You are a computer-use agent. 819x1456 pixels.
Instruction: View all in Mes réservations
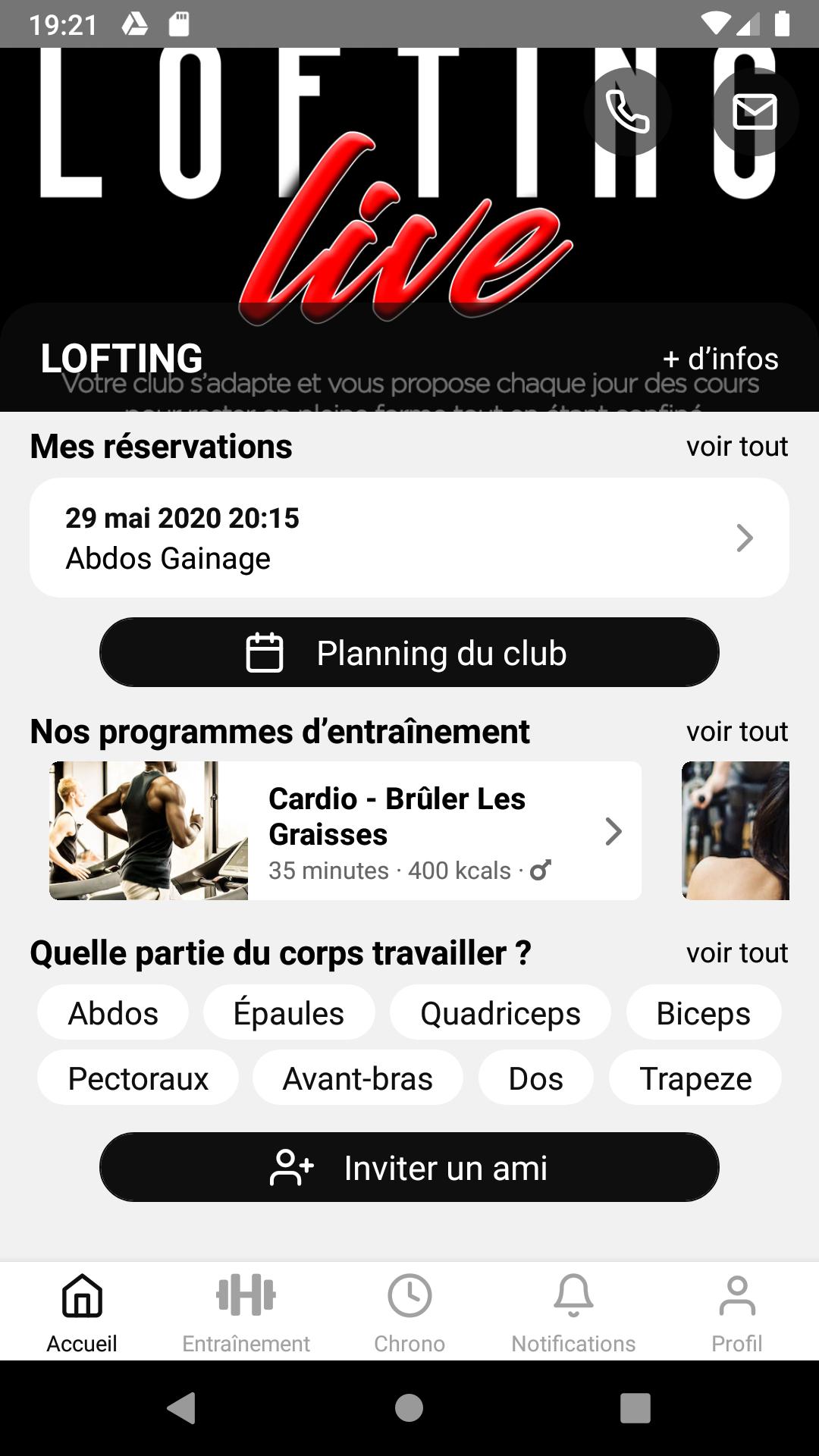click(736, 447)
